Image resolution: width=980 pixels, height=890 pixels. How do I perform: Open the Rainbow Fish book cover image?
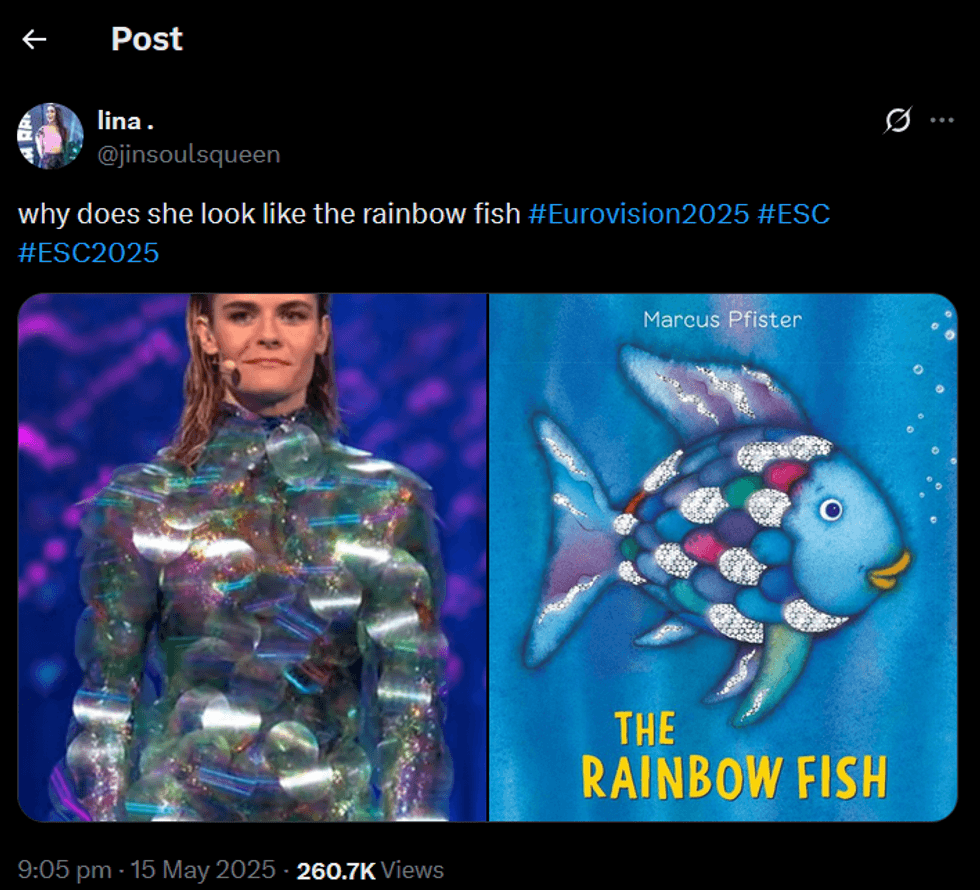click(723, 557)
